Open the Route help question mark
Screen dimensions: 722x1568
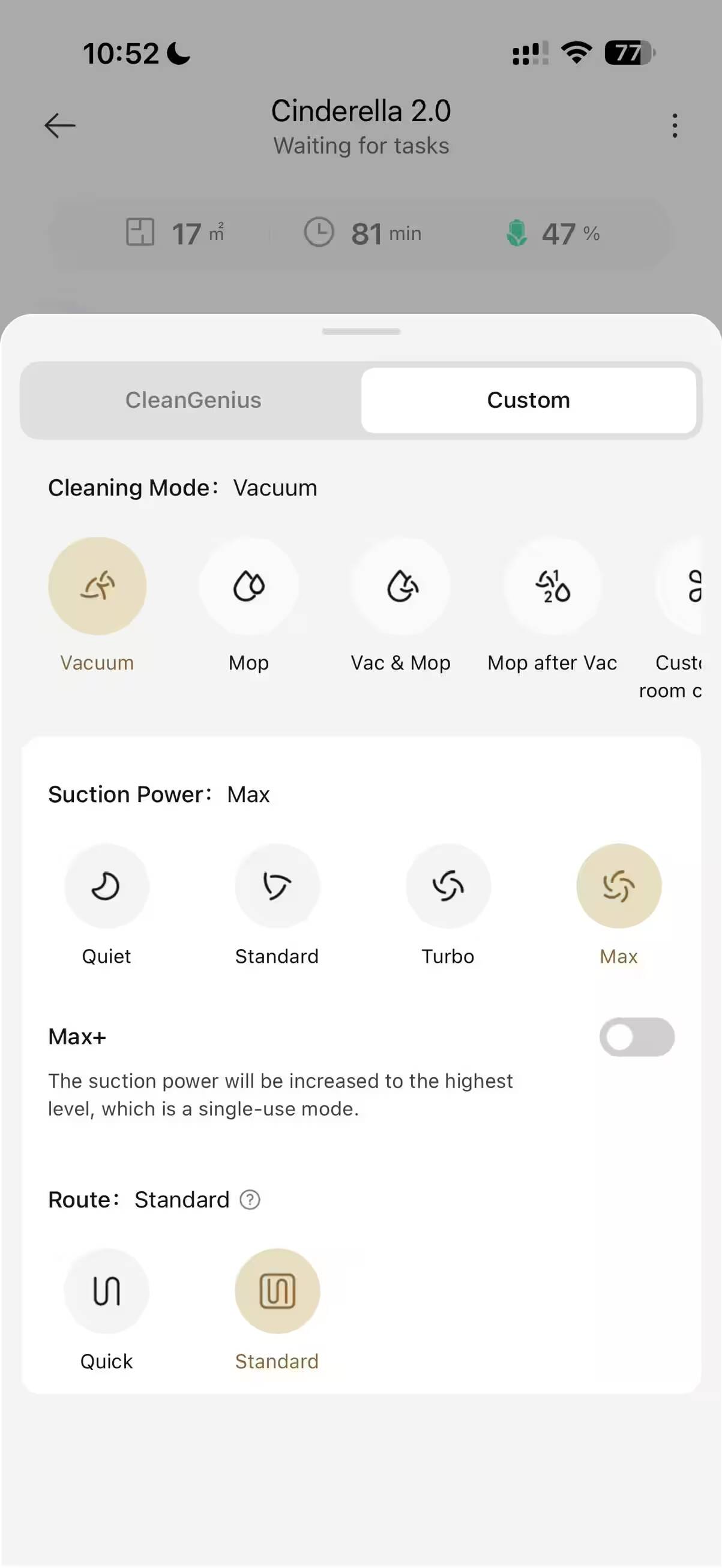coord(250,1200)
